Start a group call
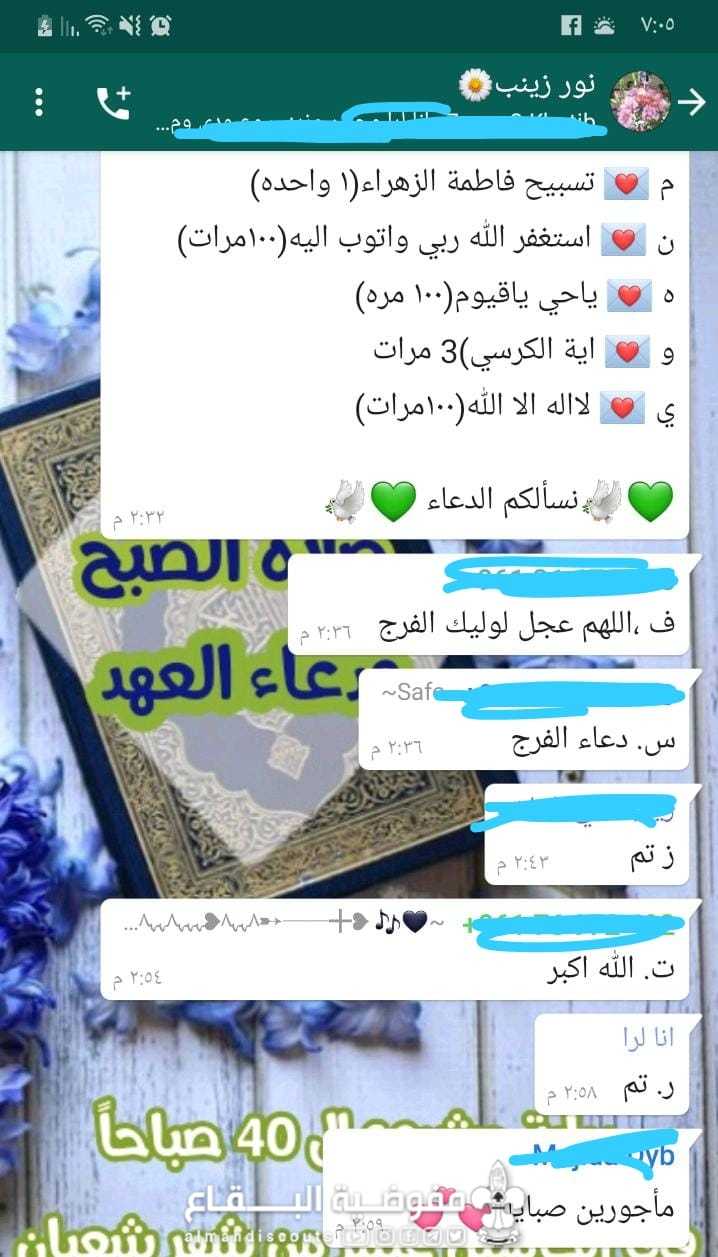 pyautogui.click(x=113, y=102)
